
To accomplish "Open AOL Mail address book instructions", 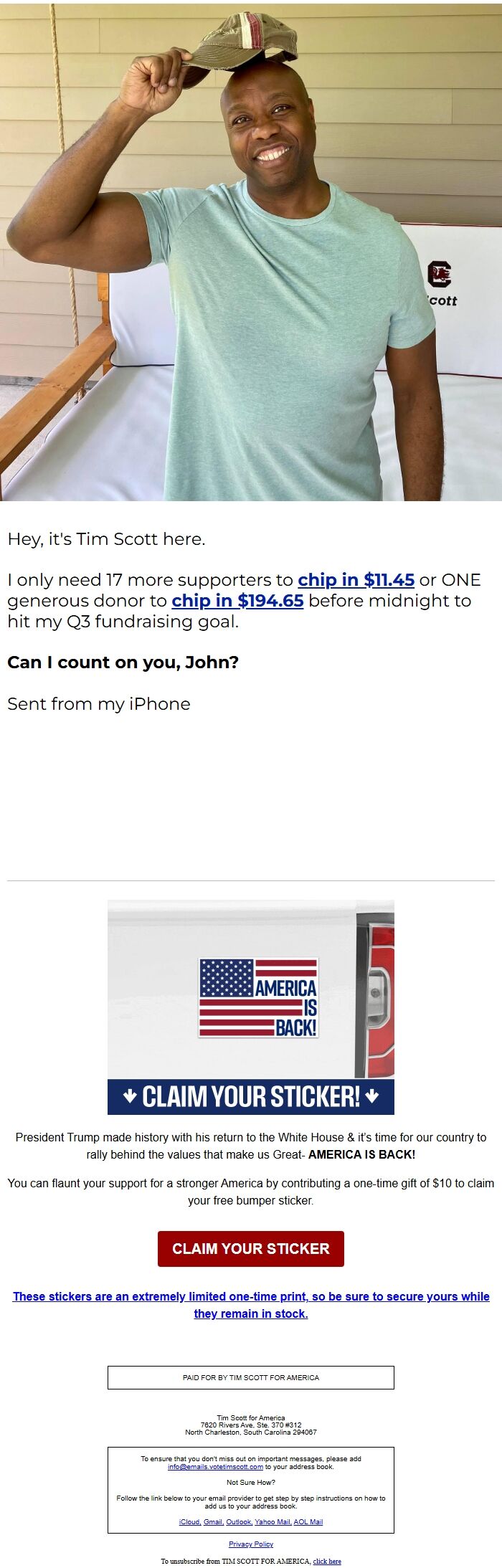I will (x=308, y=1521).
